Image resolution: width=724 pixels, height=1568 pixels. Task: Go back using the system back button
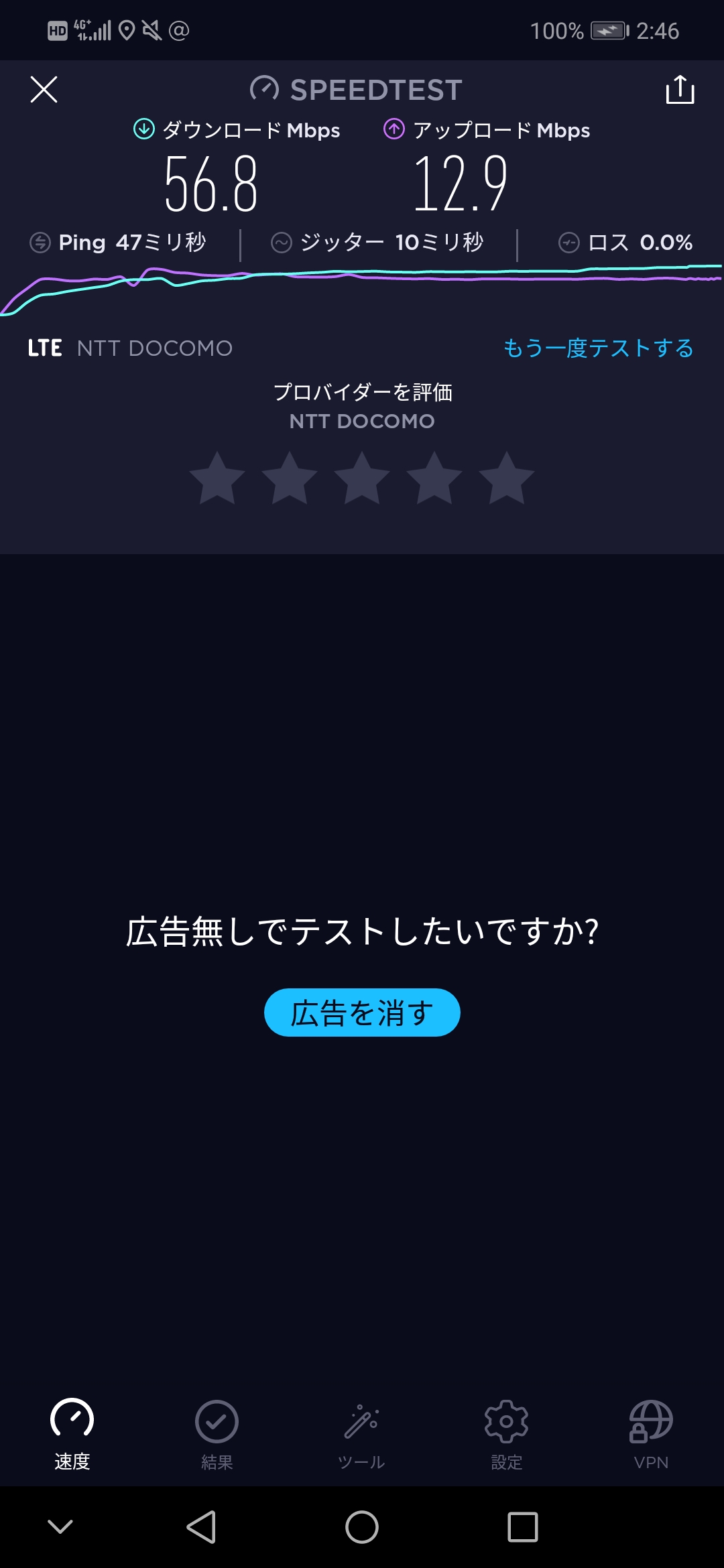[x=201, y=1527]
